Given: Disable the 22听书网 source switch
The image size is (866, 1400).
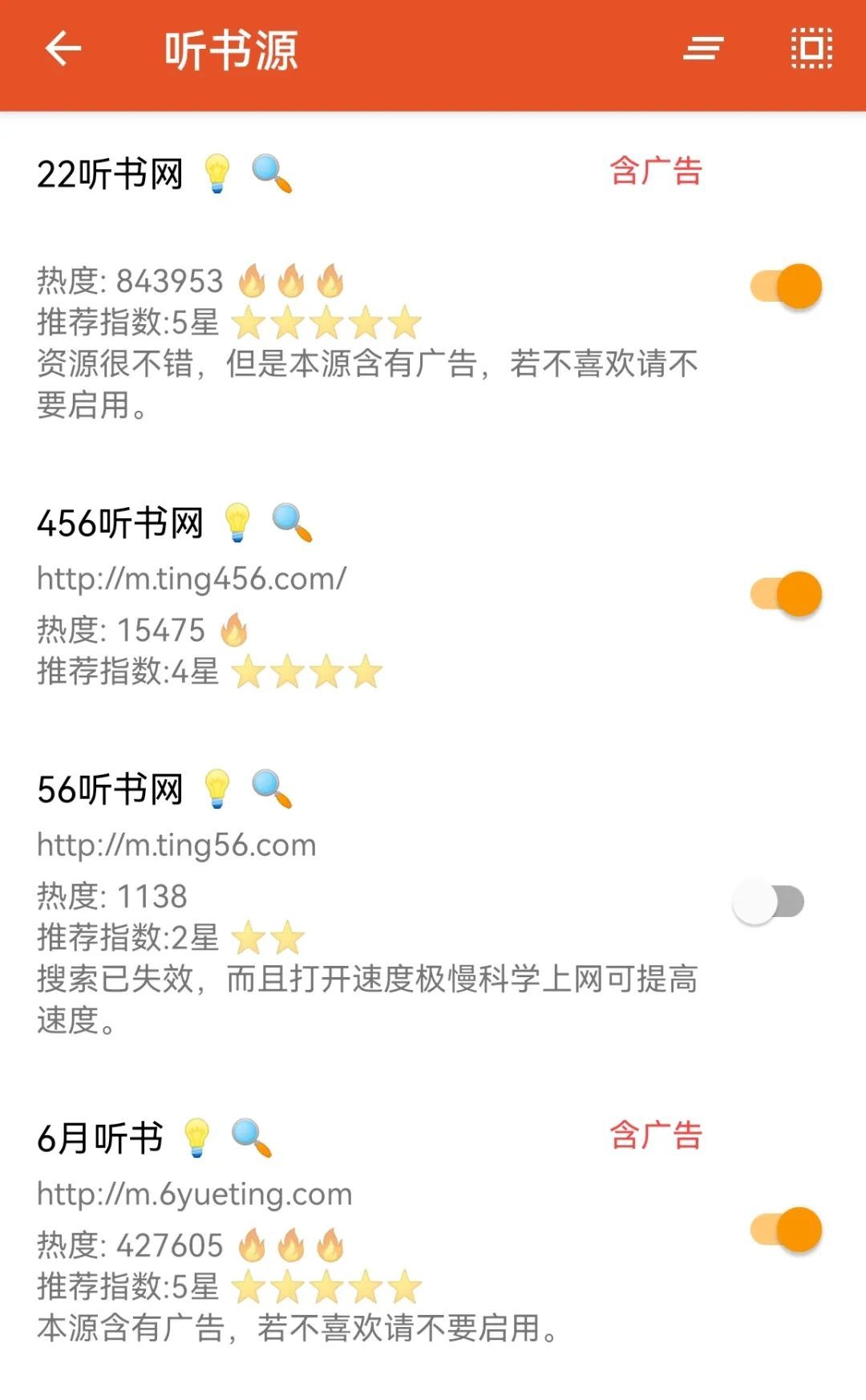Looking at the screenshot, I should [x=786, y=286].
